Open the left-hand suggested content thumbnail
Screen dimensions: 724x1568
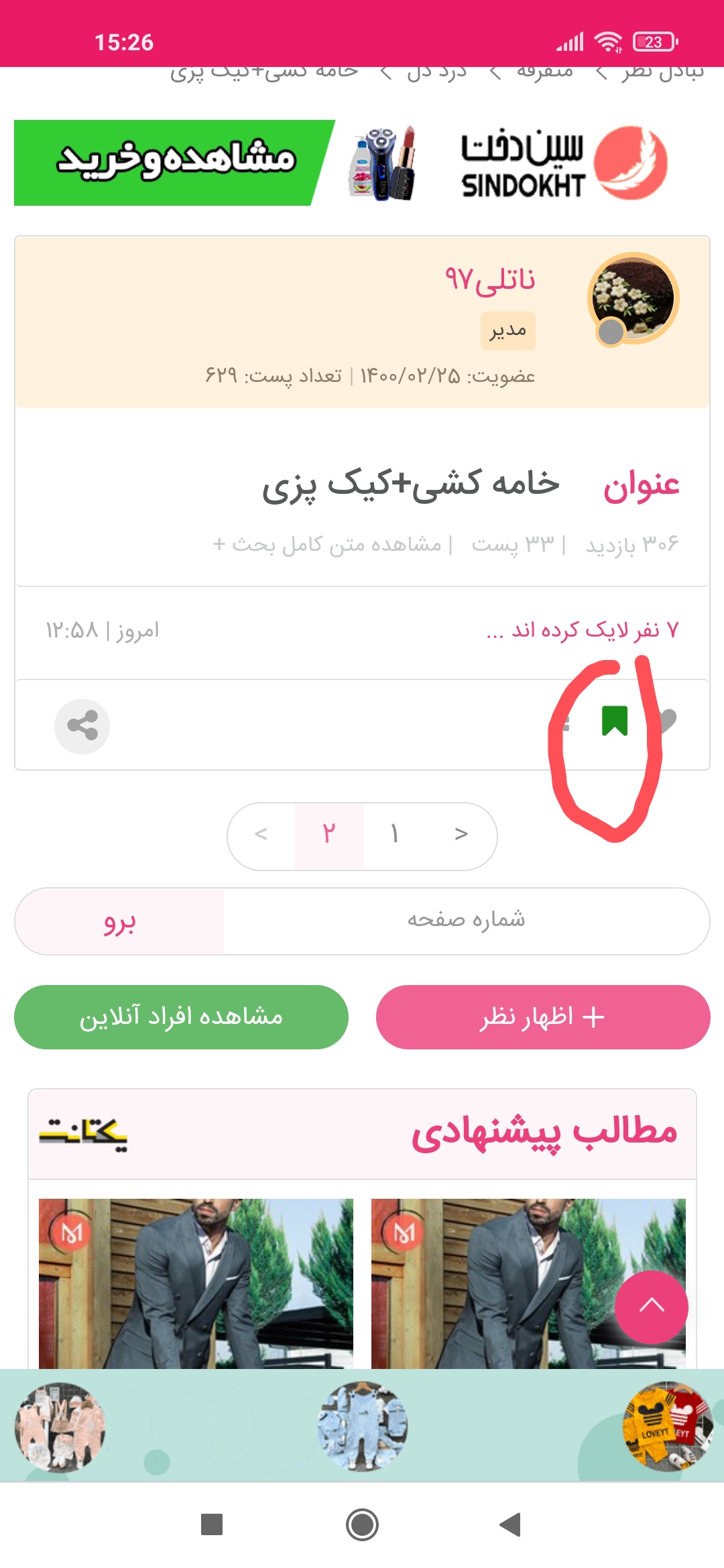[196, 1283]
